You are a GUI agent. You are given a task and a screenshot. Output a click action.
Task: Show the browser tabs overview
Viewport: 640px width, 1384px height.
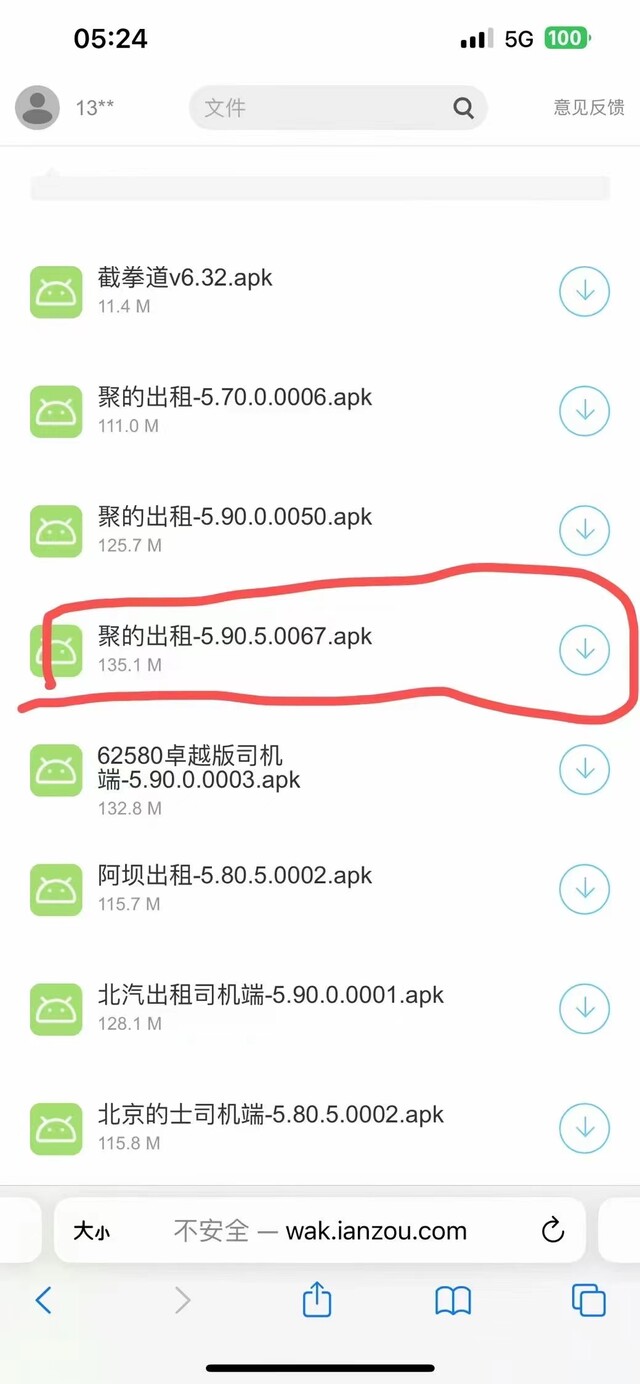tap(589, 1300)
